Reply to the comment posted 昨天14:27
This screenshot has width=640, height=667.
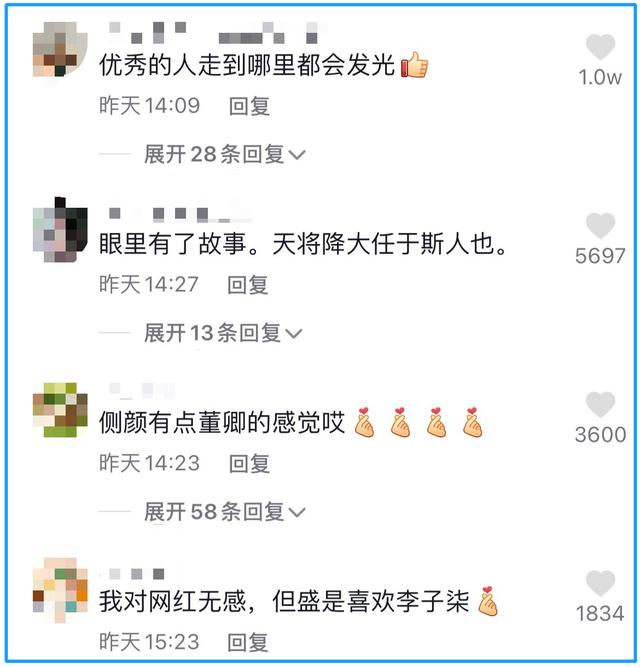(250, 284)
